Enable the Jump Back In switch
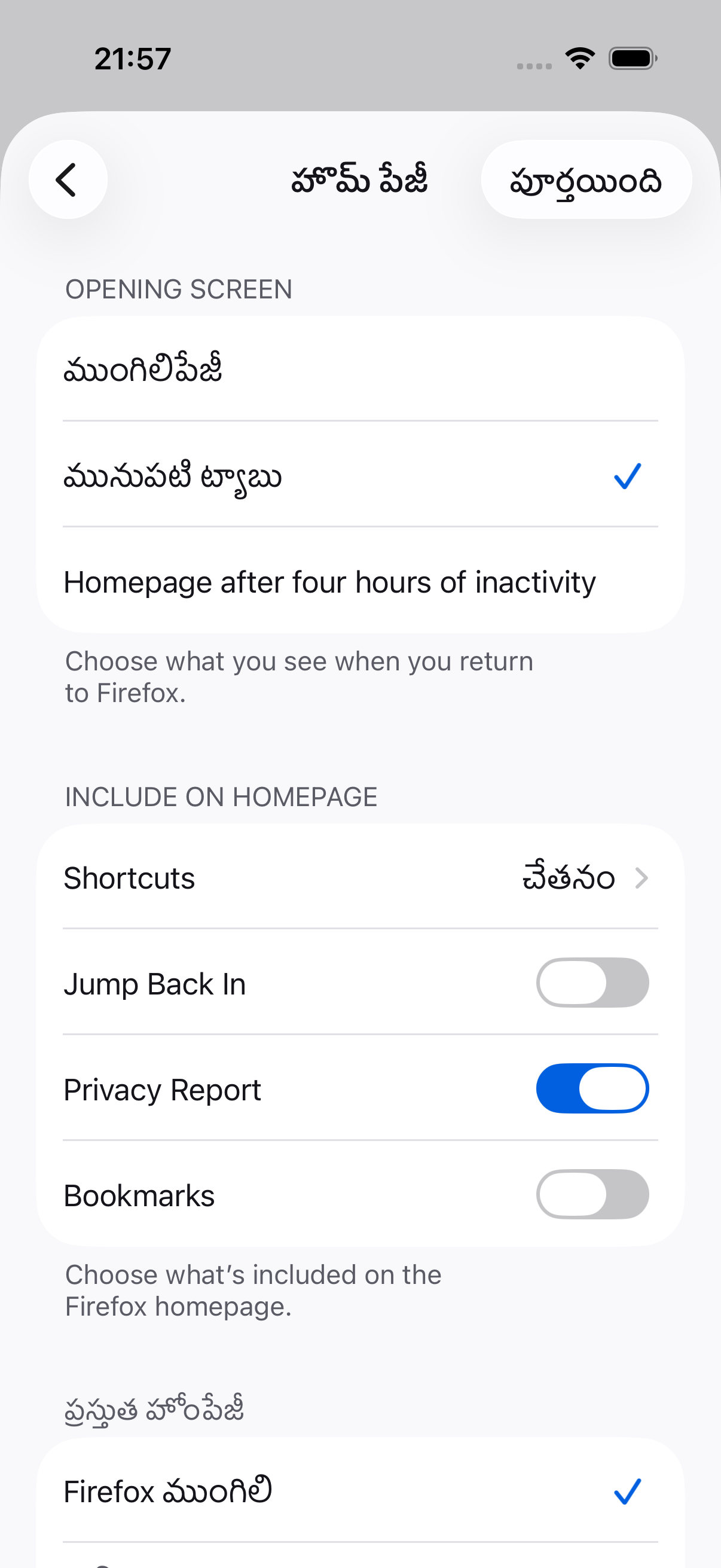 [x=592, y=983]
